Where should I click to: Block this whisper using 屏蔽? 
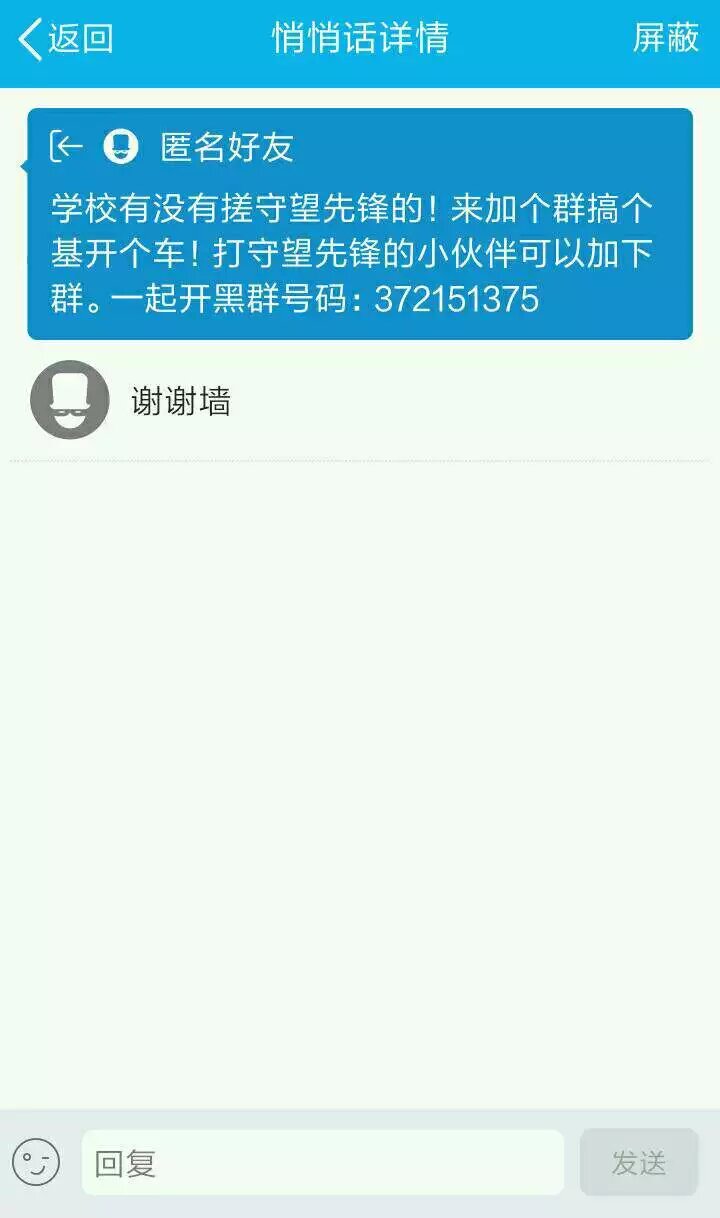click(665, 39)
